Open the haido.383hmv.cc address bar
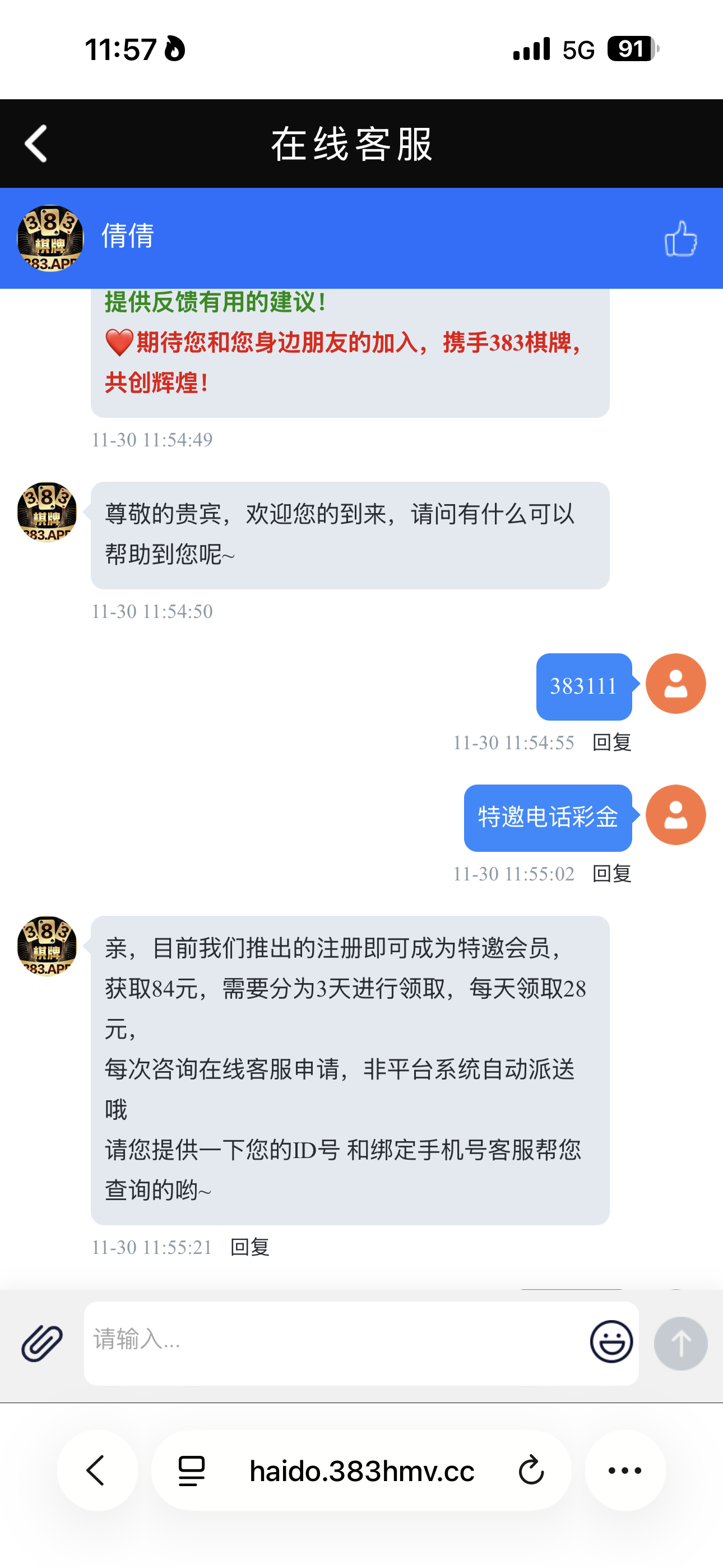The height and width of the screenshot is (1568, 723). click(x=361, y=1470)
